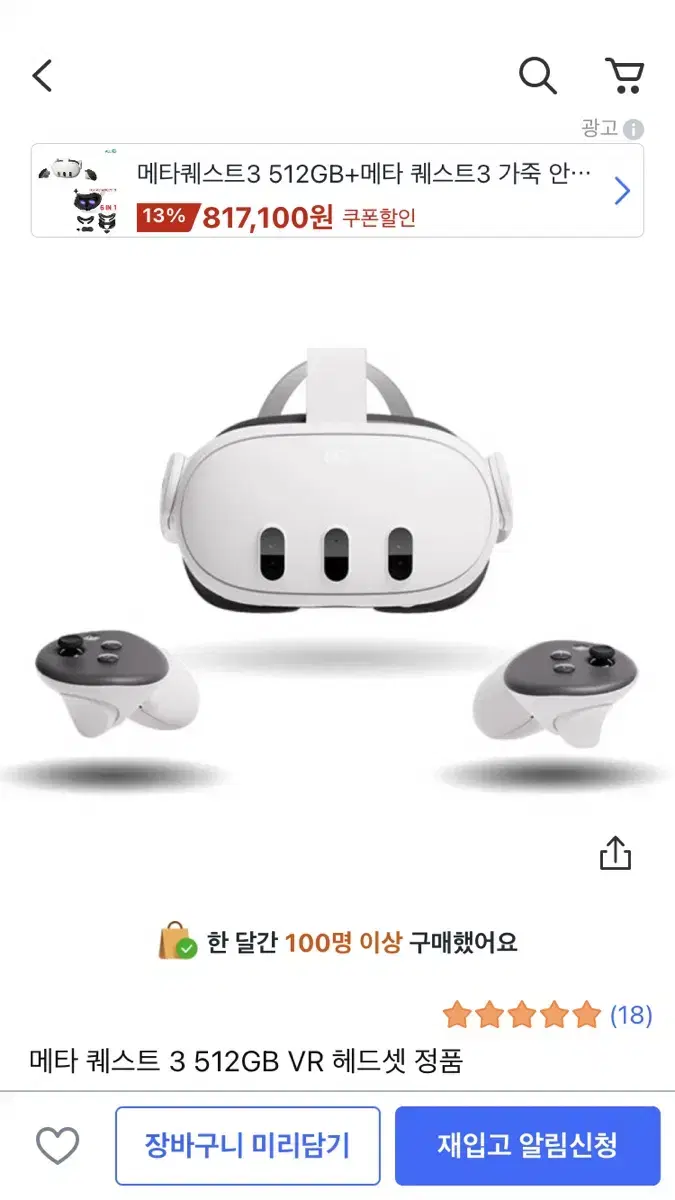Open the shopping cart
Viewport: 675px width, 1200px height.
click(x=624, y=76)
